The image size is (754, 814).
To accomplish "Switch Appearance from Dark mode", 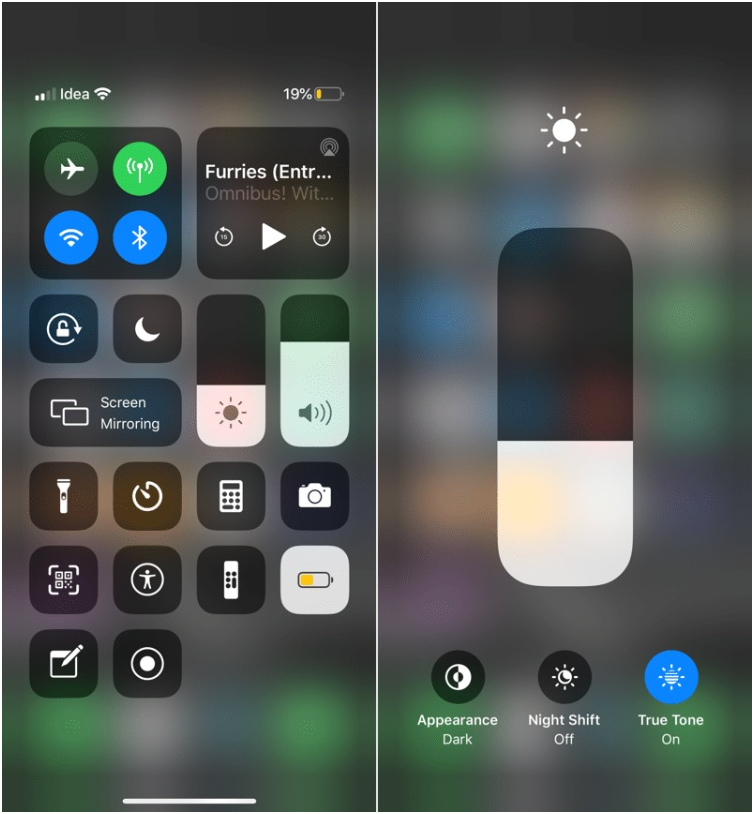I will click(458, 678).
